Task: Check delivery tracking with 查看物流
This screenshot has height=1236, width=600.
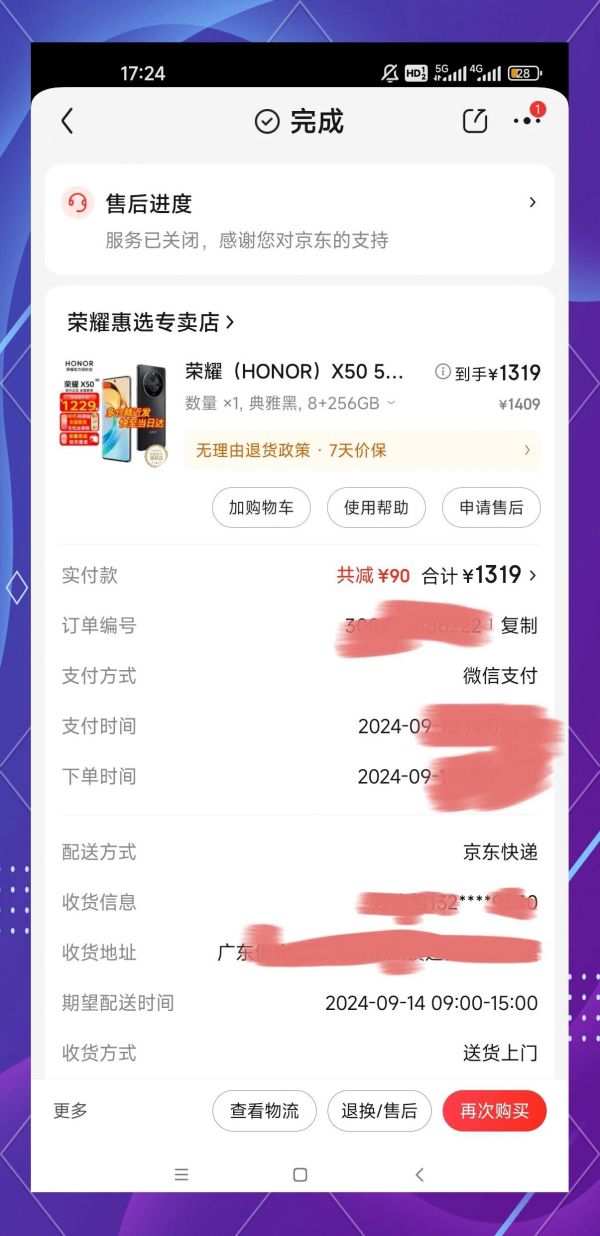Action: [264, 1111]
